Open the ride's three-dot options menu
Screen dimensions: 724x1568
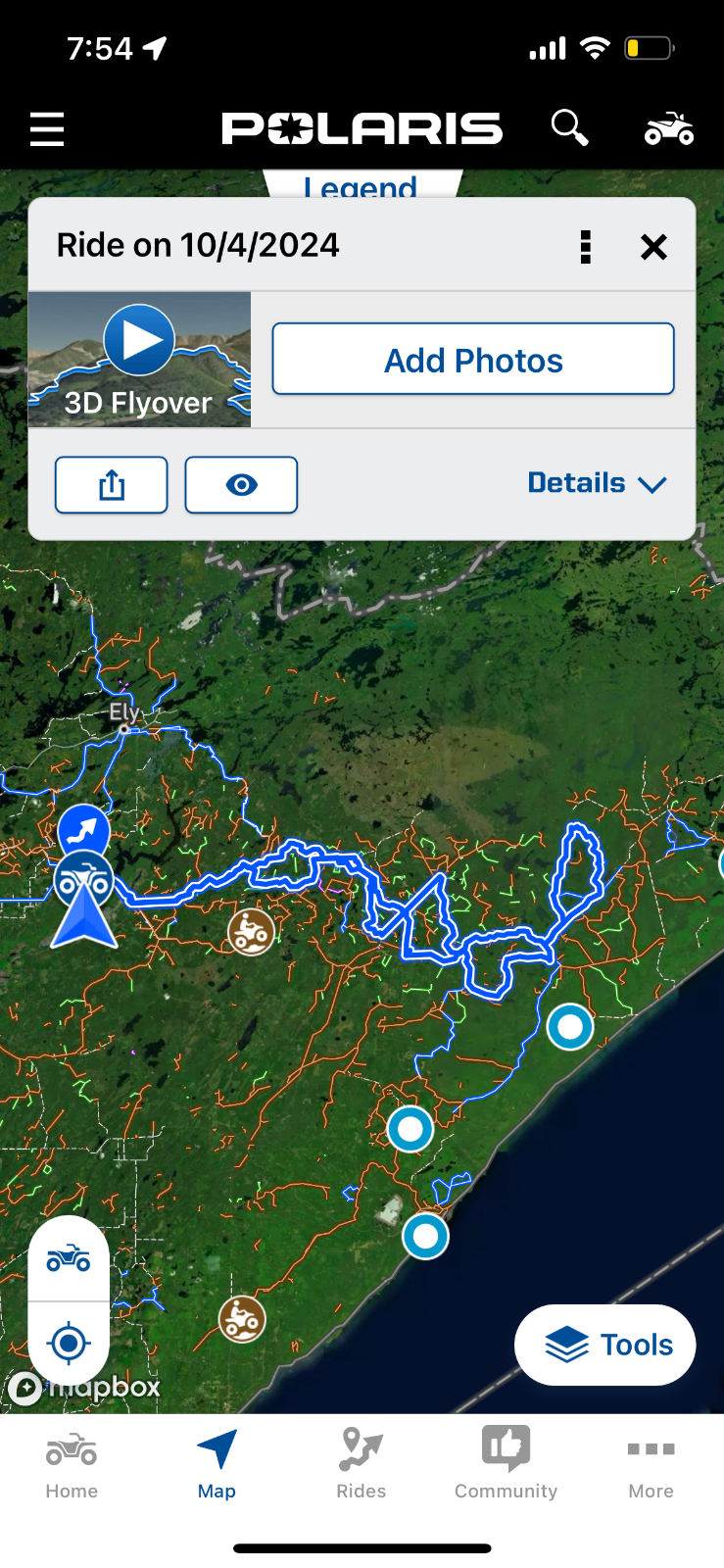[x=586, y=247]
